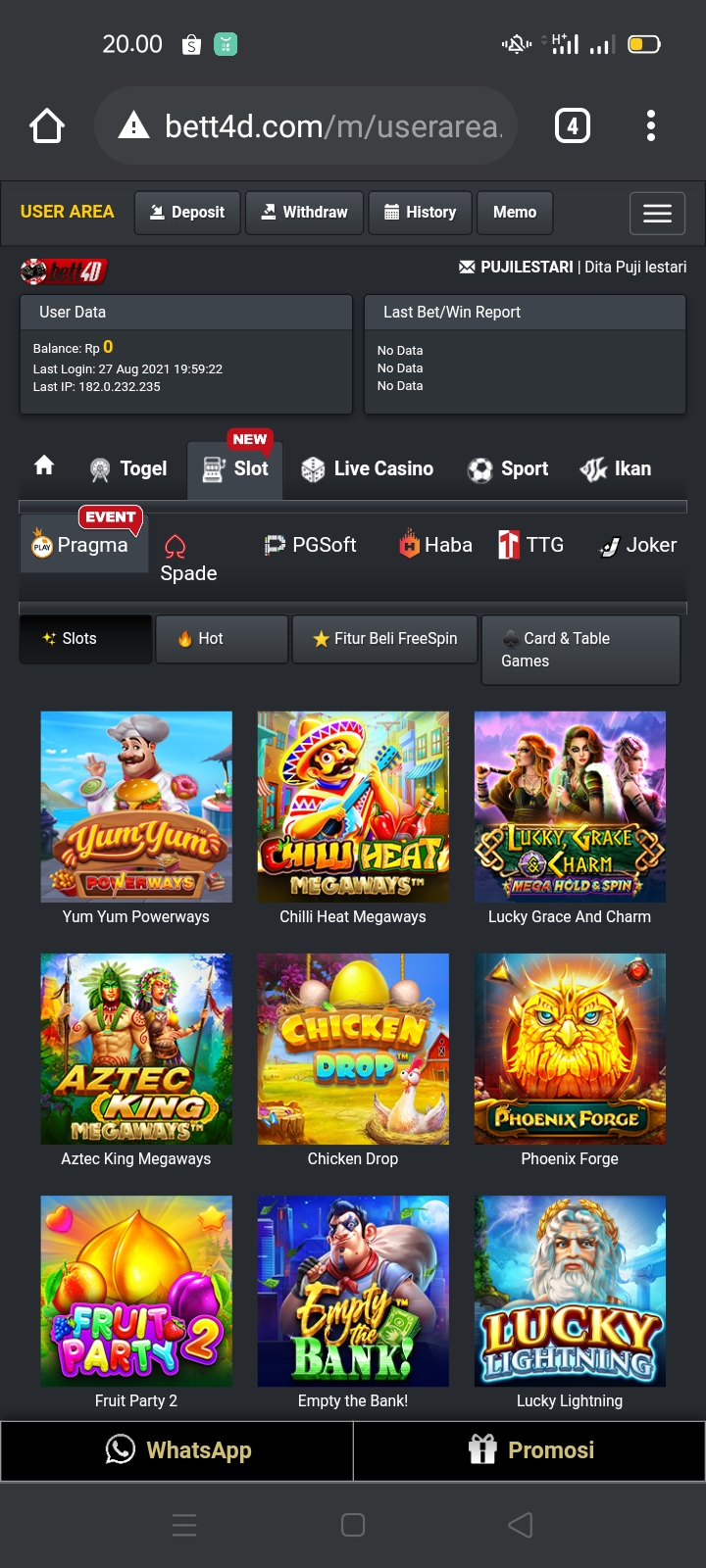Screen dimensions: 706x1568
Task: Open the browser tab switcher
Action: pyautogui.click(x=573, y=126)
